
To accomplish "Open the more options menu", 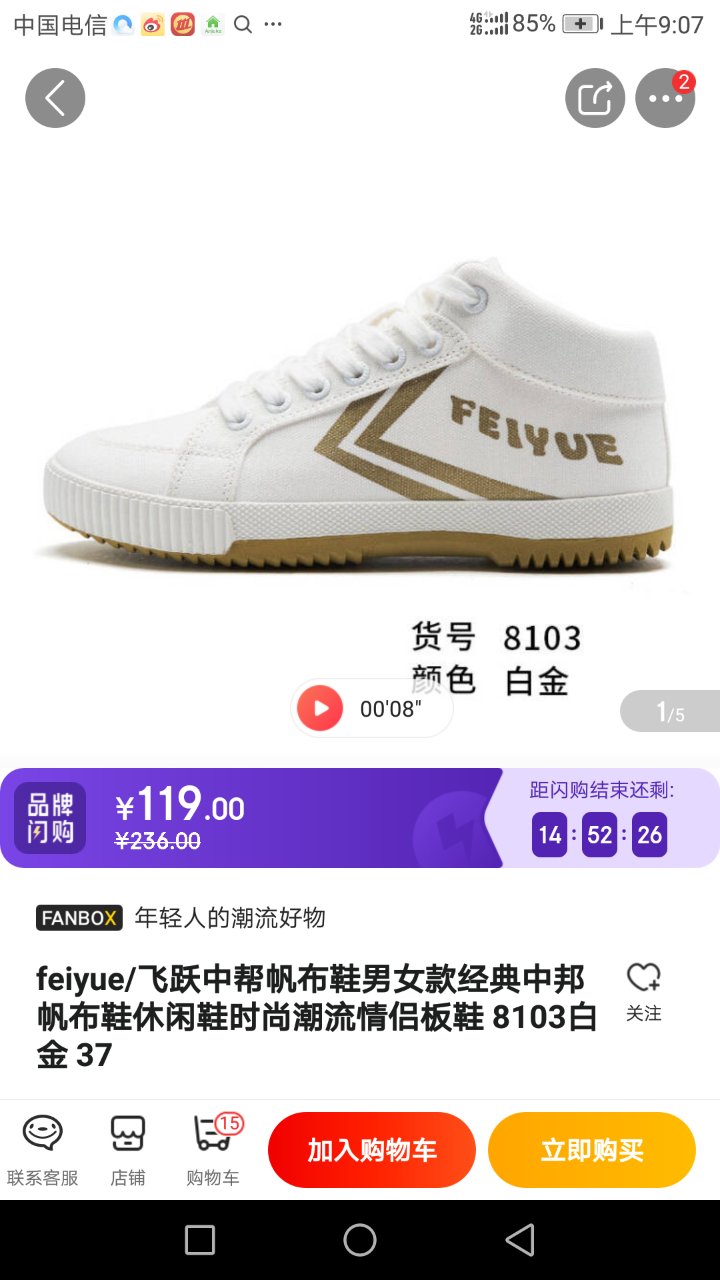I will point(665,98).
